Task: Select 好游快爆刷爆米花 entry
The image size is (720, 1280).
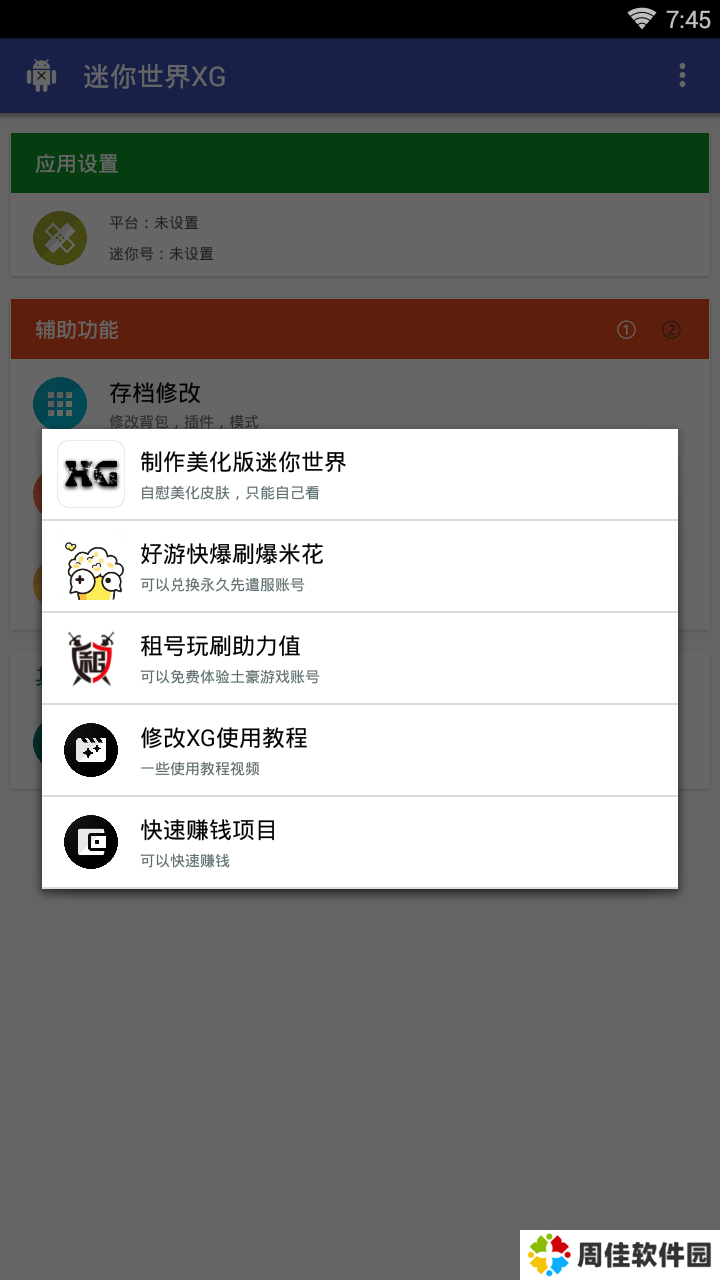Action: [x=360, y=566]
